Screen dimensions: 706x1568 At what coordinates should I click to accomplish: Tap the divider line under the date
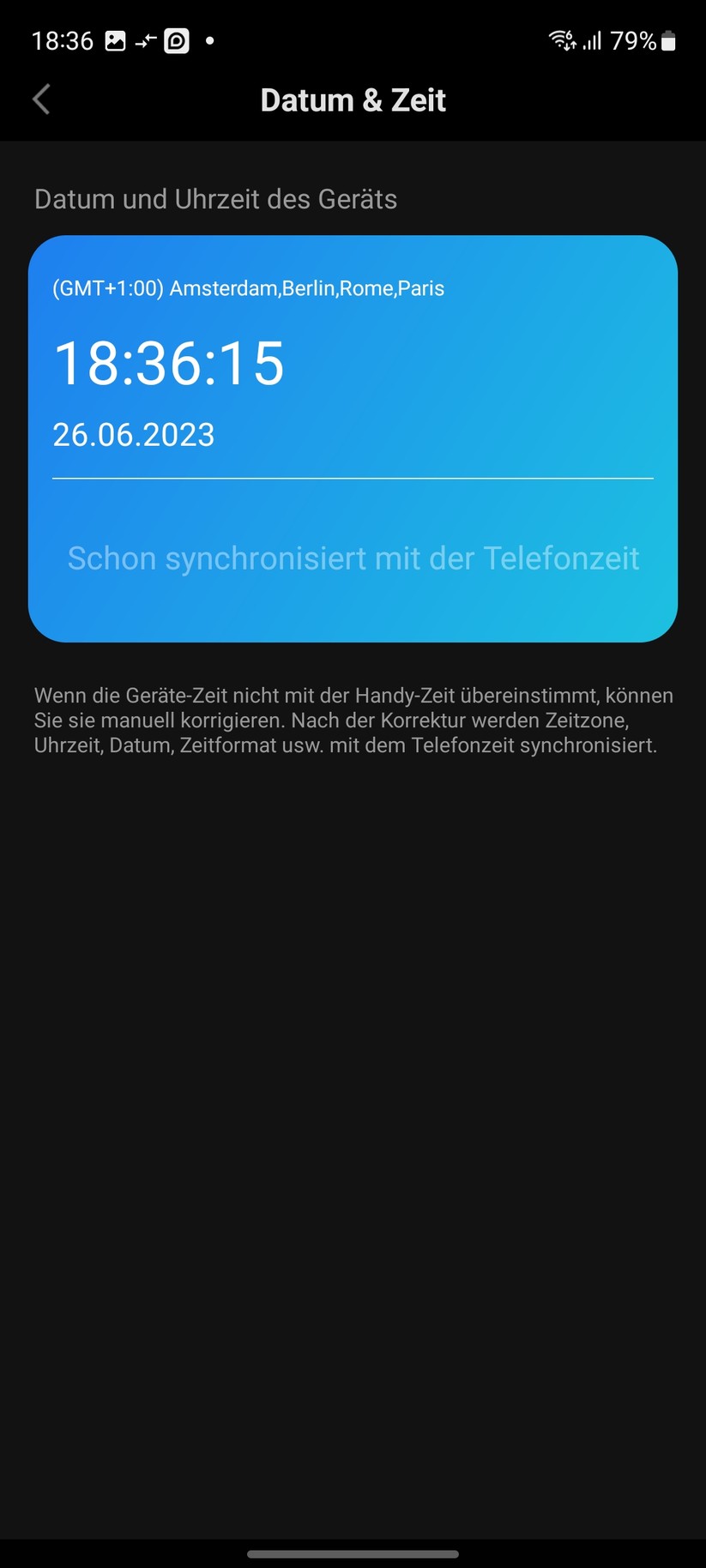(353, 477)
